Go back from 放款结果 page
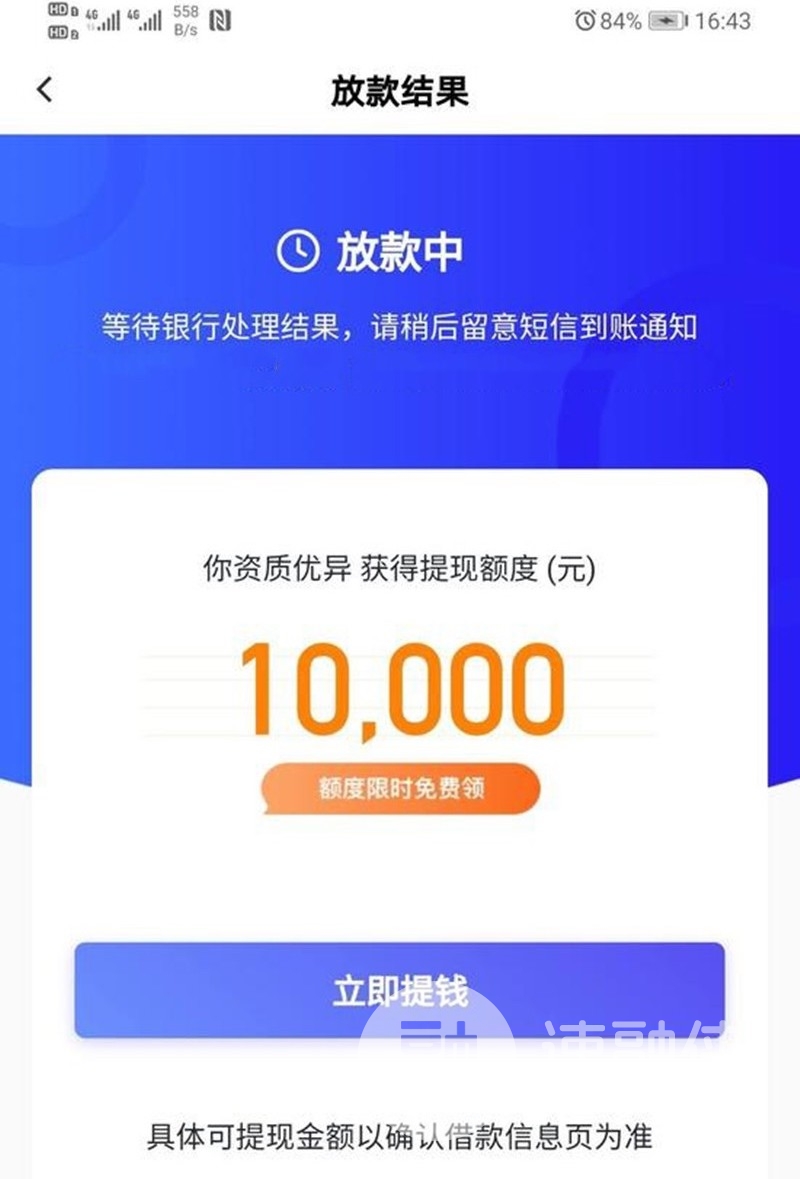This screenshot has height=1179, width=800. pyautogui.click(x=44, y=90)
